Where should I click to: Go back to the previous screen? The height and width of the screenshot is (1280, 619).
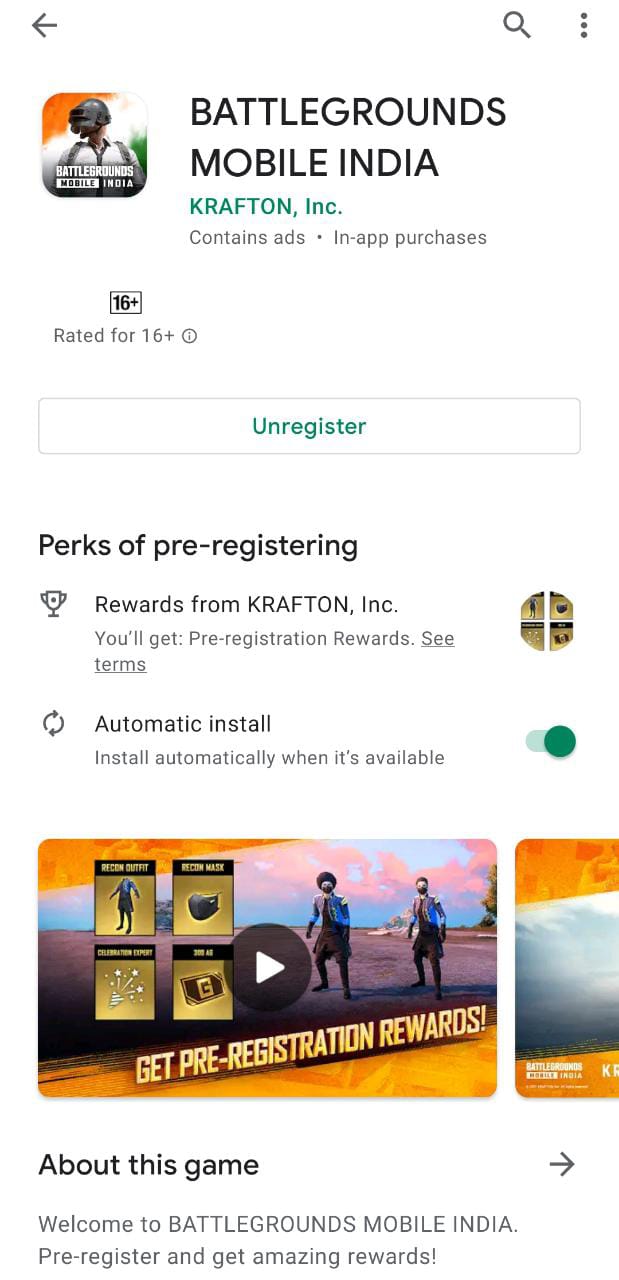click(x=45, y=26)
